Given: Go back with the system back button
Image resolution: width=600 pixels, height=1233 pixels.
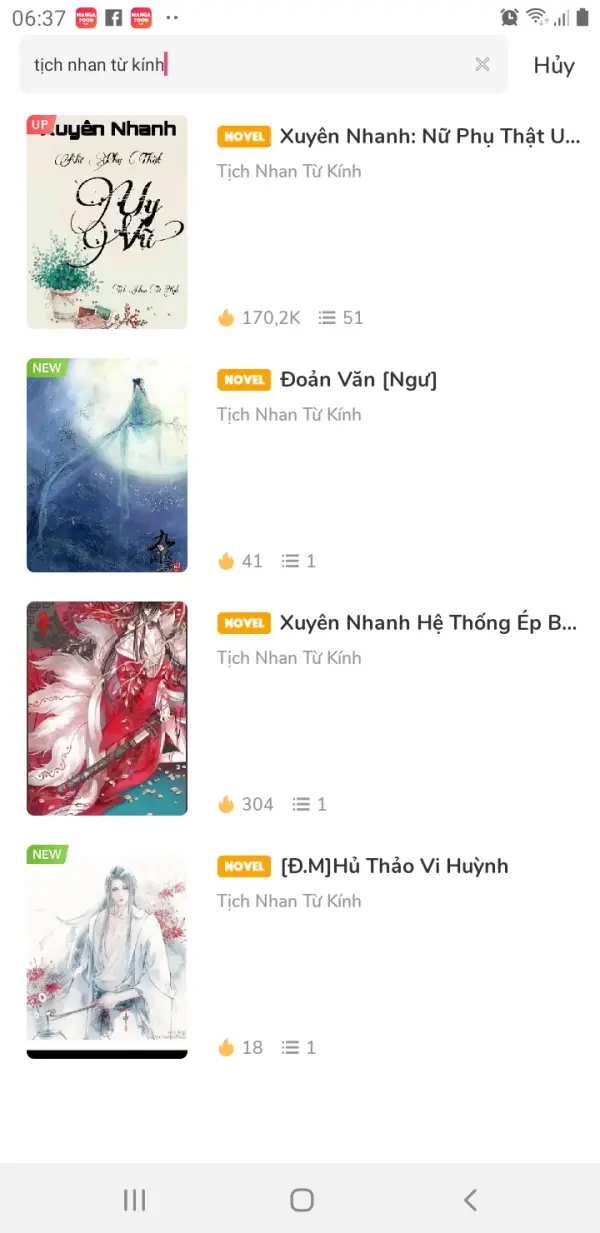Looking at the screenshot, I should click(470, 1200).
